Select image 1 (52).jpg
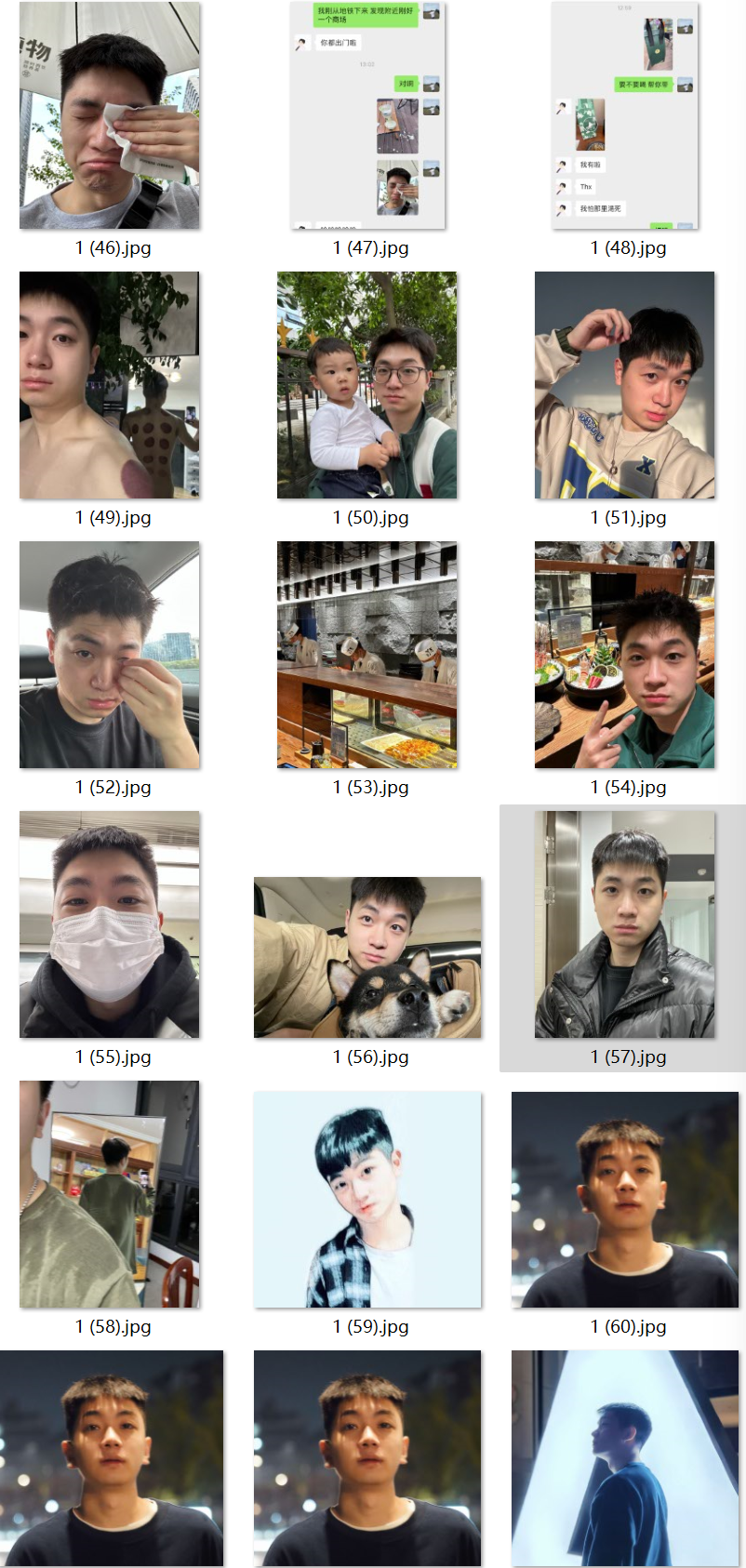 (x=110, y=655)
